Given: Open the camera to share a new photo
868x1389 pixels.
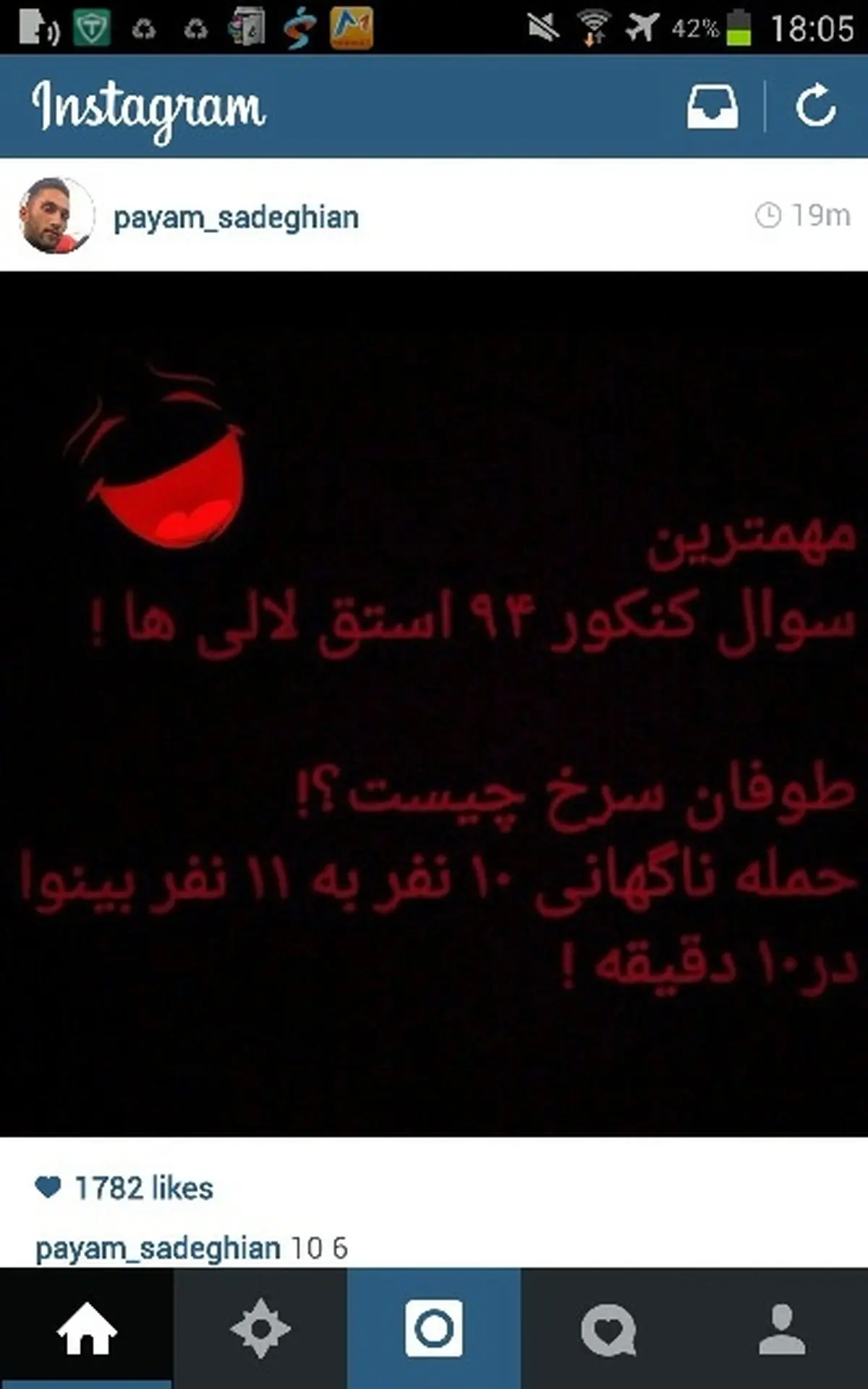Looking at the screenshot, I should click(434, 1328).
